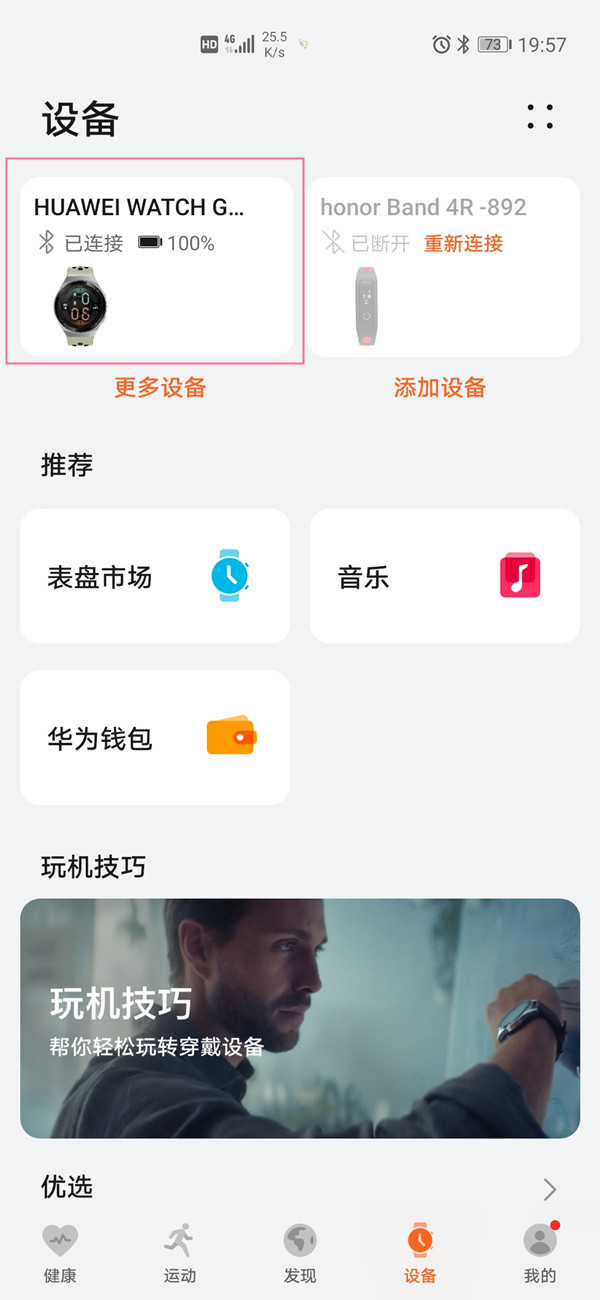Open the 表盘市场 watch face store

(155, 576)
